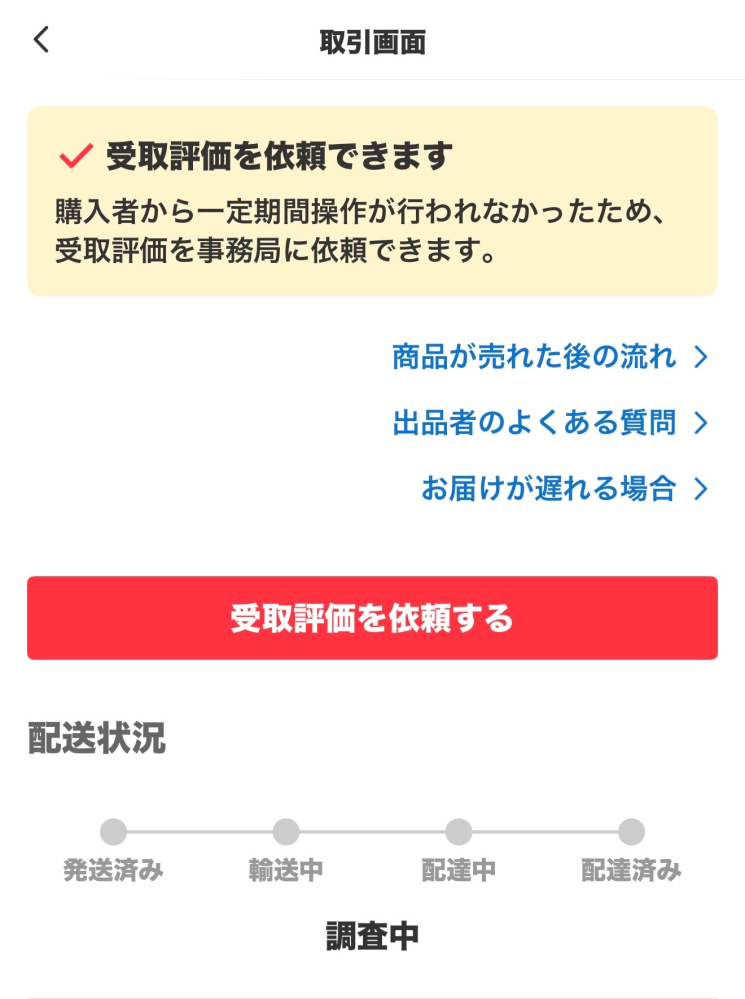
Task: Select the 配達済み status dot
Action: click(x=629, y=831)
